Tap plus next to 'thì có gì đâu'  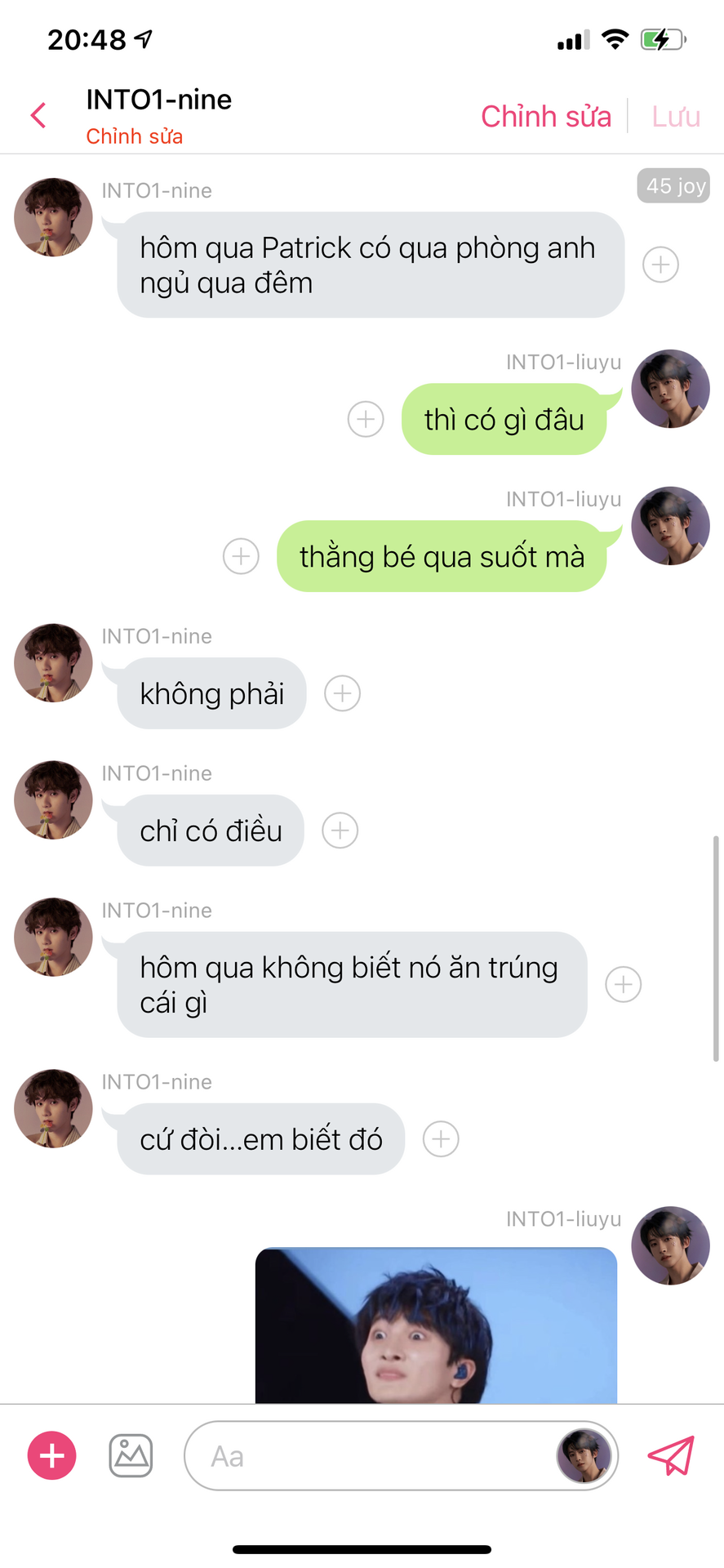pos(366,419)
